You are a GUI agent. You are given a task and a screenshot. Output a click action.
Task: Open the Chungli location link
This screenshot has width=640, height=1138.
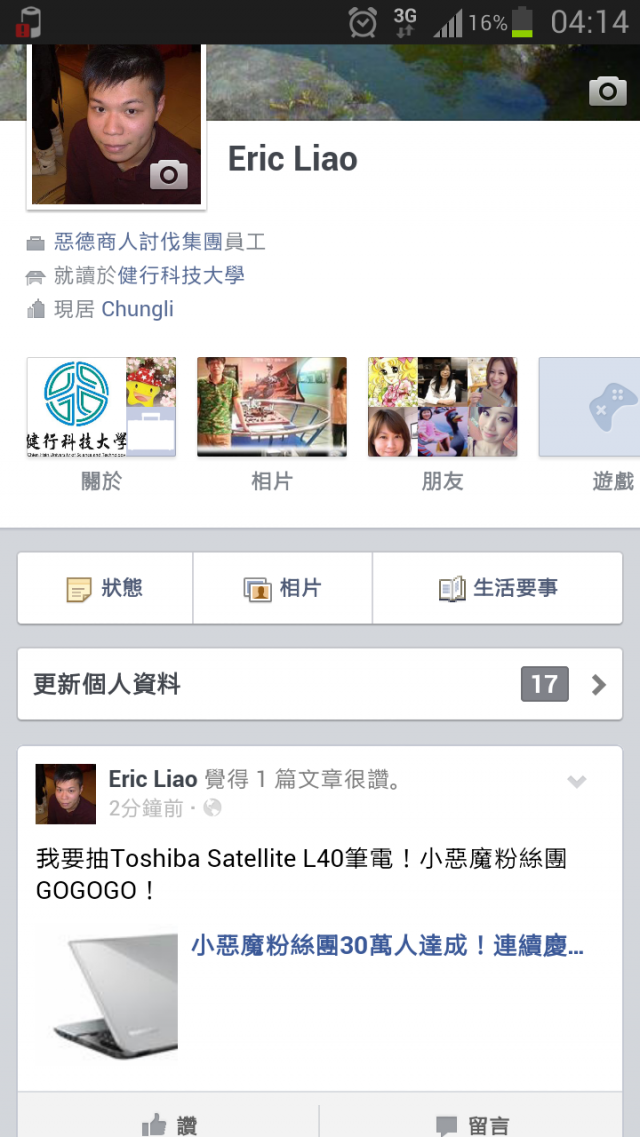point(138,309)
